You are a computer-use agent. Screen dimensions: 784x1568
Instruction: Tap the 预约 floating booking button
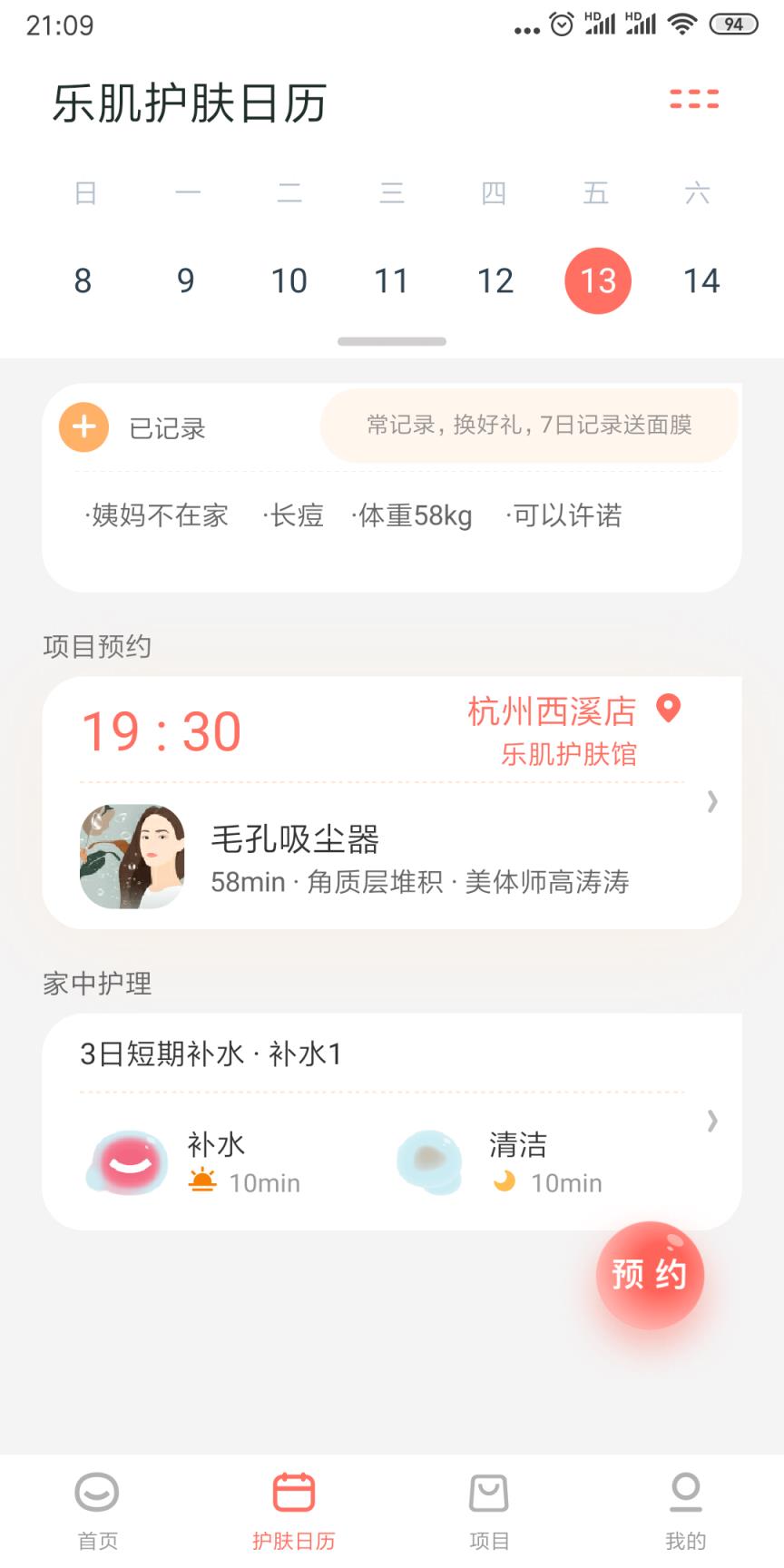tap(650, 1274)
